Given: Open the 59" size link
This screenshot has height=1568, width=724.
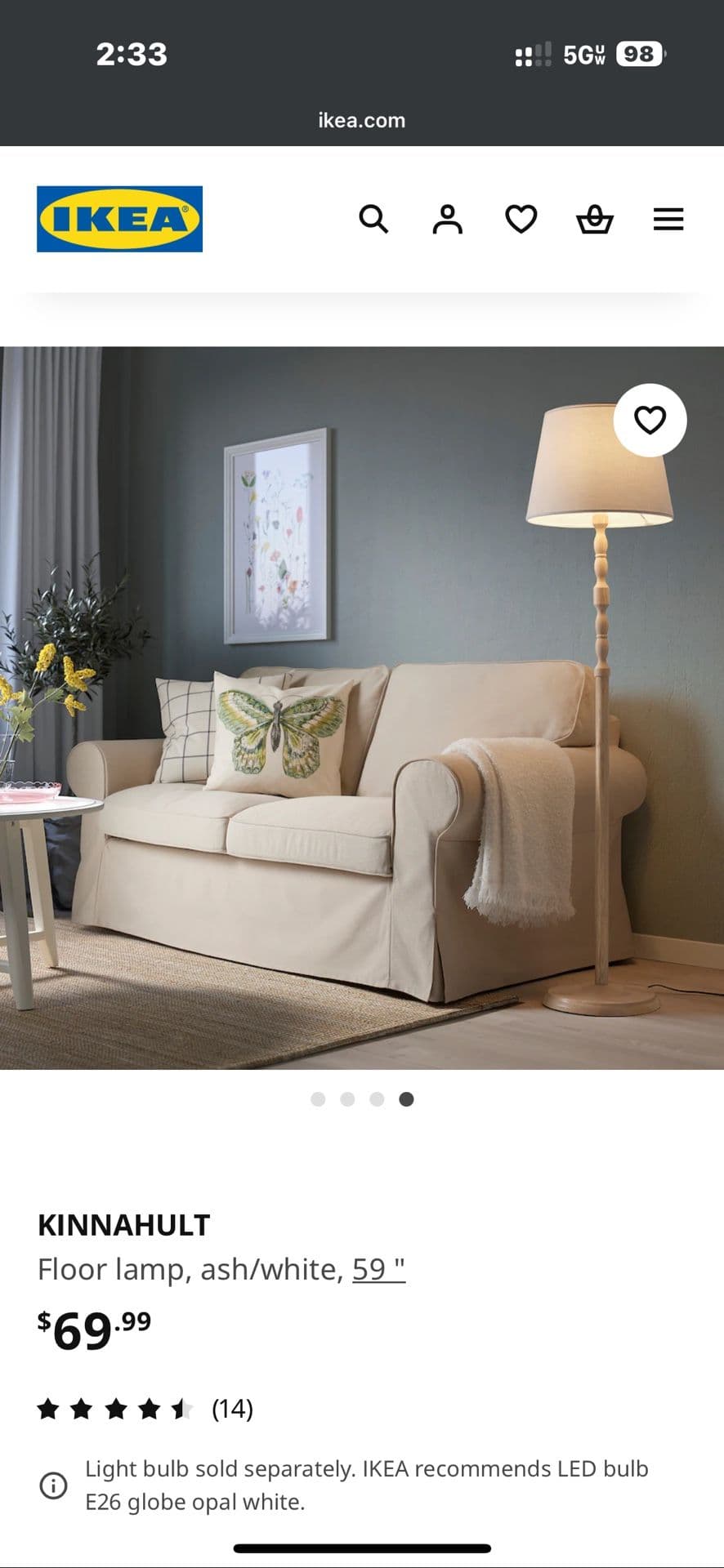Looking at the screenshot, I should tap(378, 1269).
